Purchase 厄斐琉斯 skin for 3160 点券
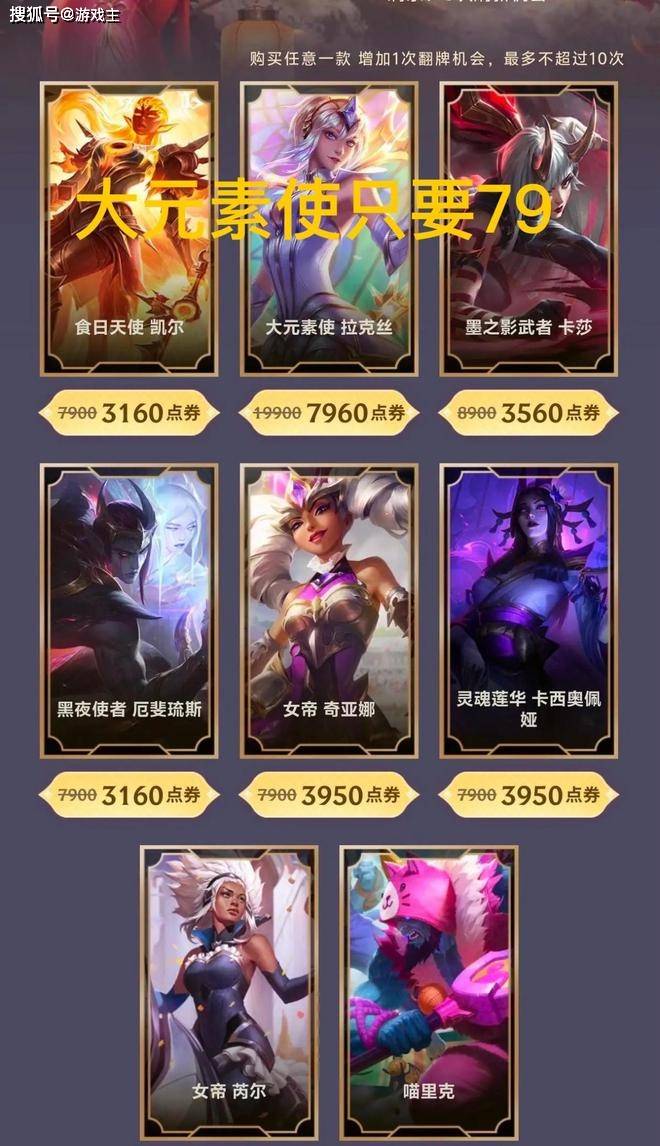Viewport: 660px width, 1146px height. tap(129, 795)
